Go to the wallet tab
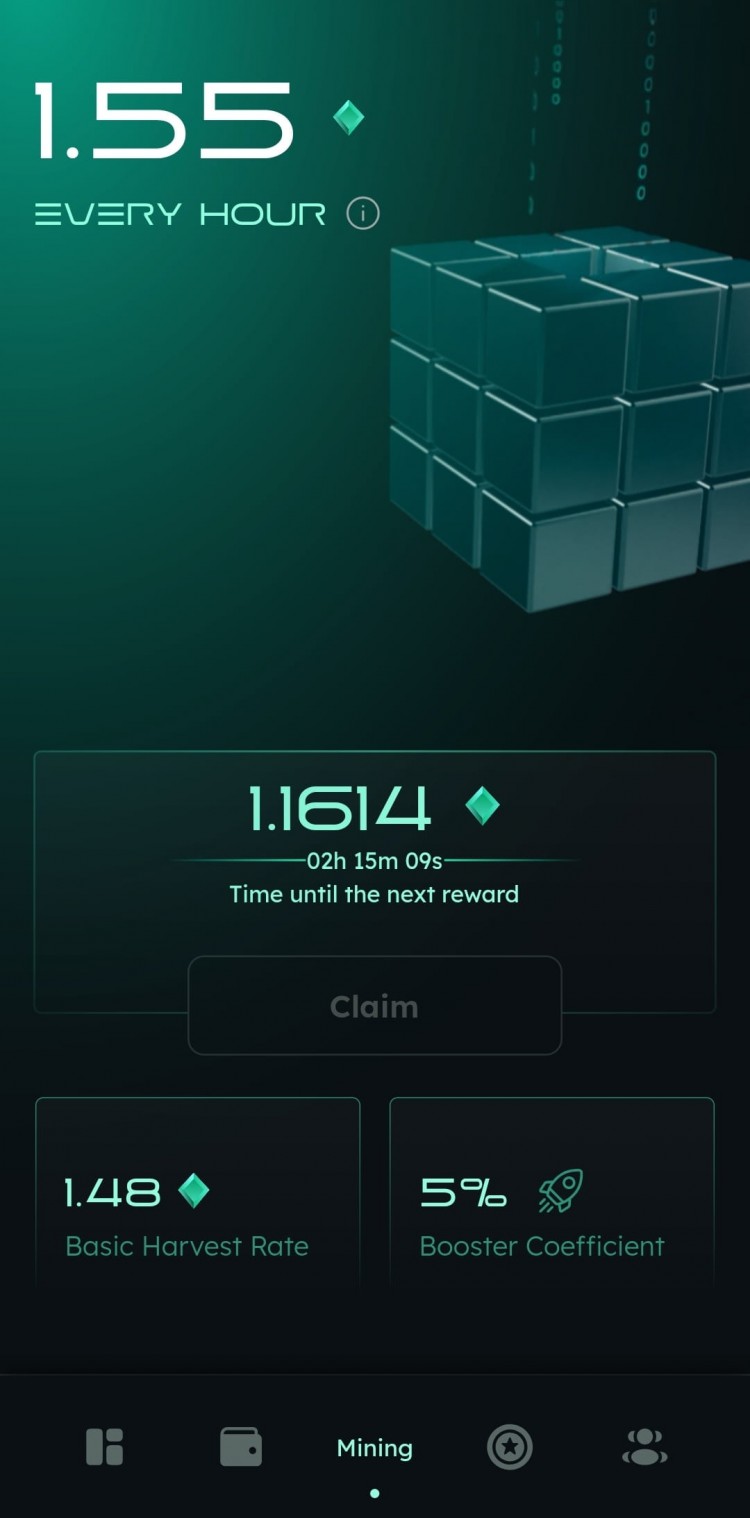The height and width of the screenshot is (1518, 750). click(x=241, y=1447)
